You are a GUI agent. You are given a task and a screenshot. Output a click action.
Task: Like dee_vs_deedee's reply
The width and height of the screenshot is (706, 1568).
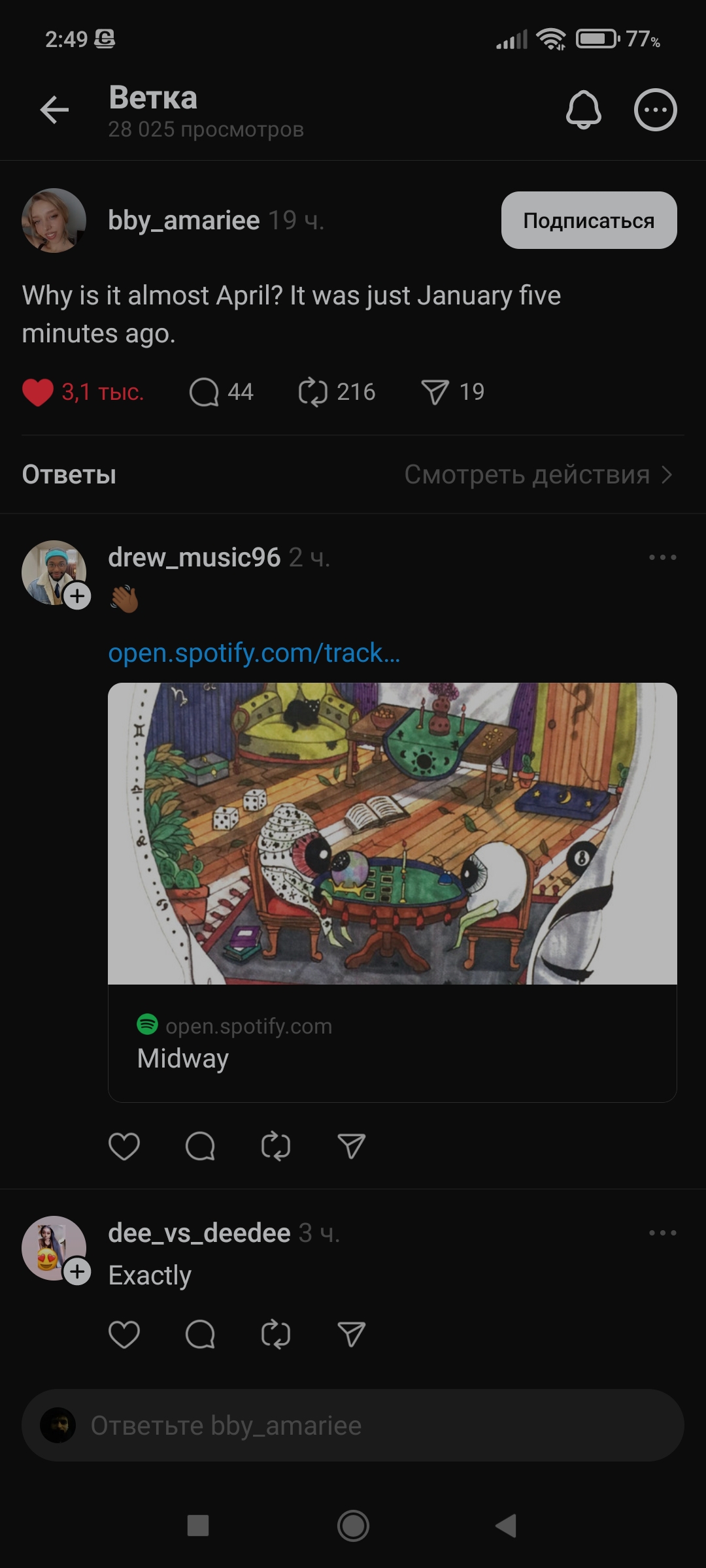pyautogui.click(x=124, y=1334)
